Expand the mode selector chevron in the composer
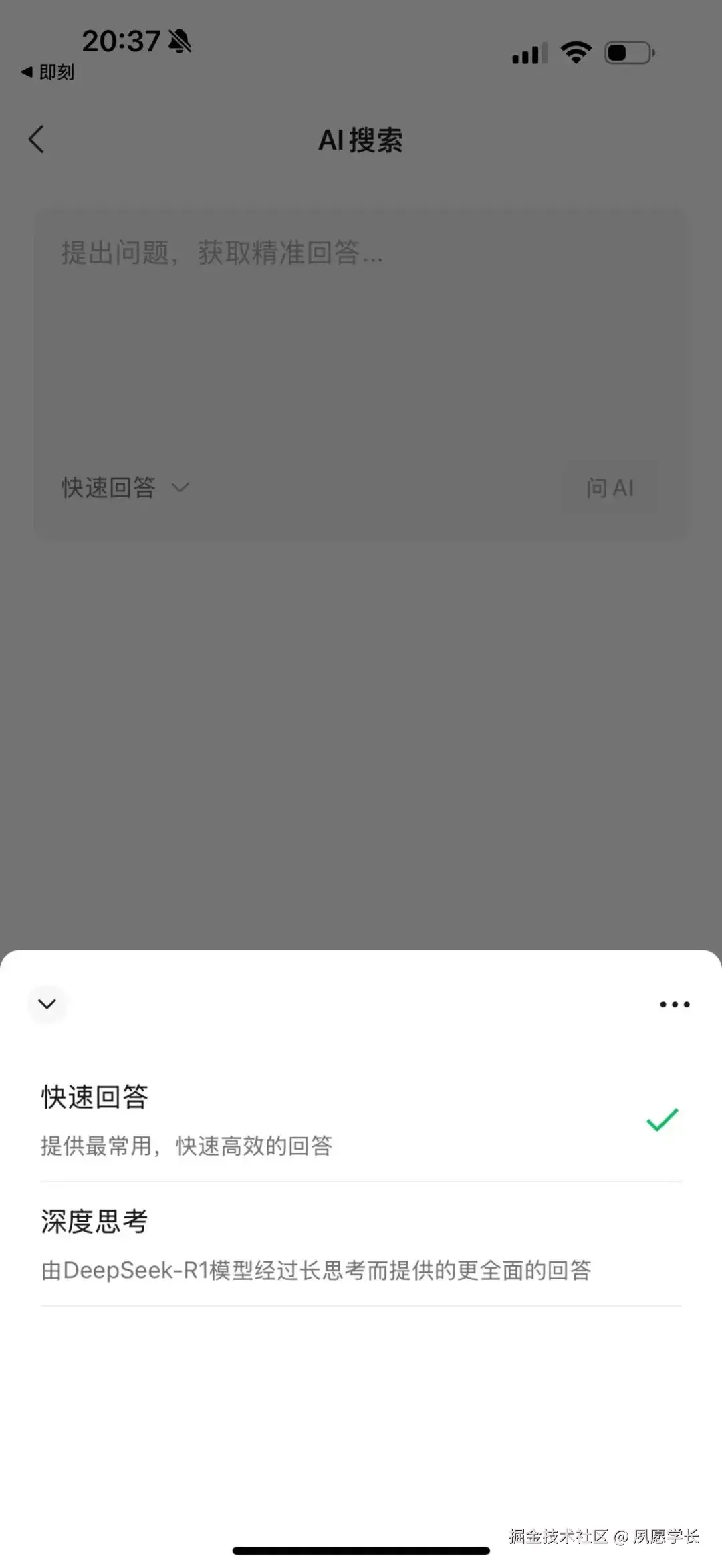The height and width of the screenshot is (1568, 722). [179, 488]
